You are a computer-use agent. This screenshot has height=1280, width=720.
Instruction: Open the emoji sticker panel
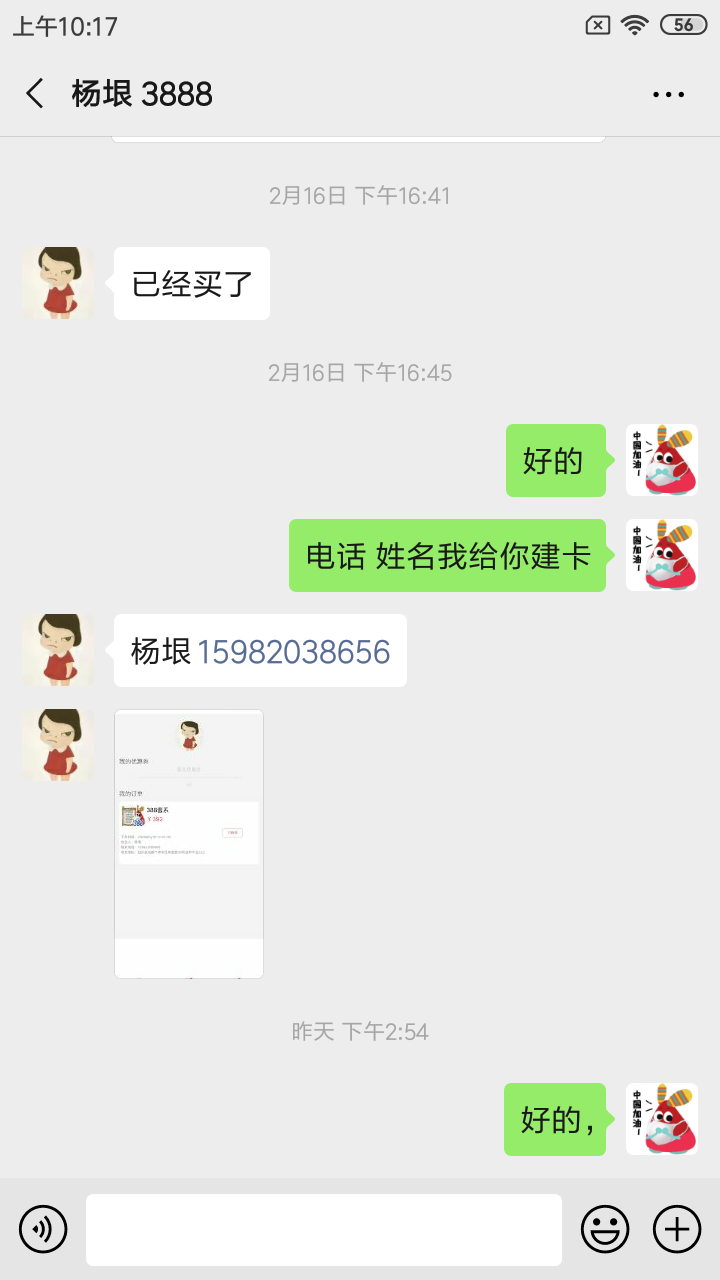click(605, 1229)
